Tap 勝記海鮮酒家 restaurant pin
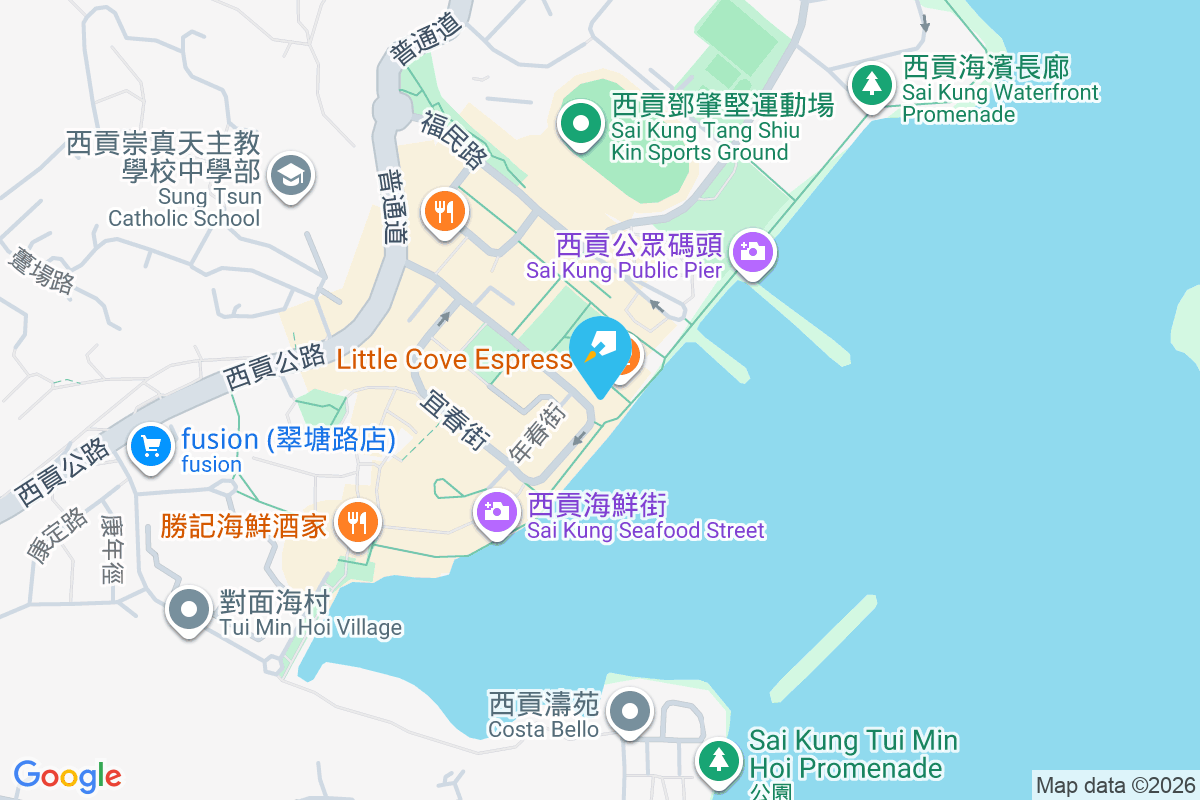The width and height of the screenshot is (1200, 800). pyautogui.click(x=356, y=521)
